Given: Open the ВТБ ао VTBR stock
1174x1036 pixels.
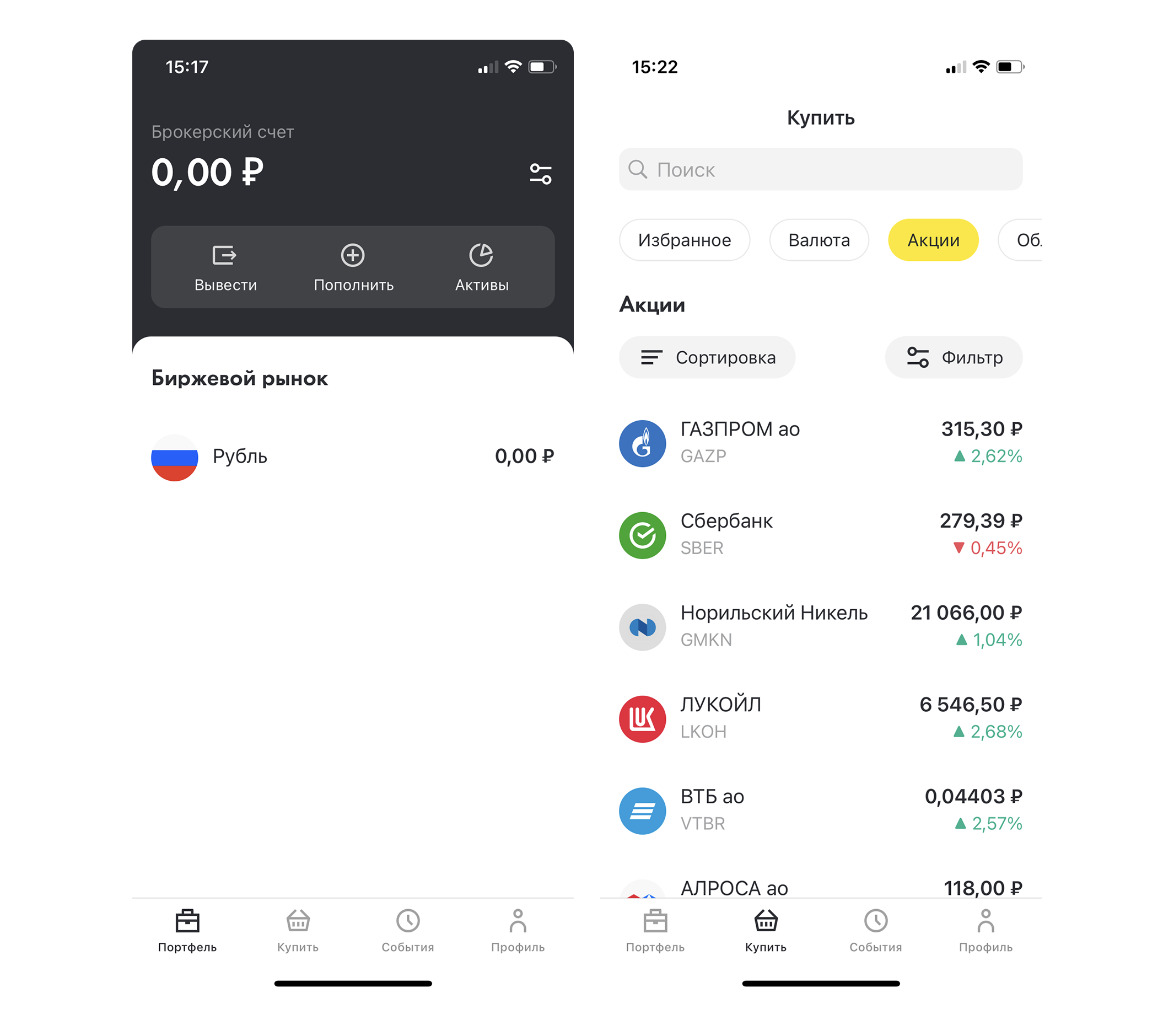Looking at the screenshot, I should click(x=820, y=810).
